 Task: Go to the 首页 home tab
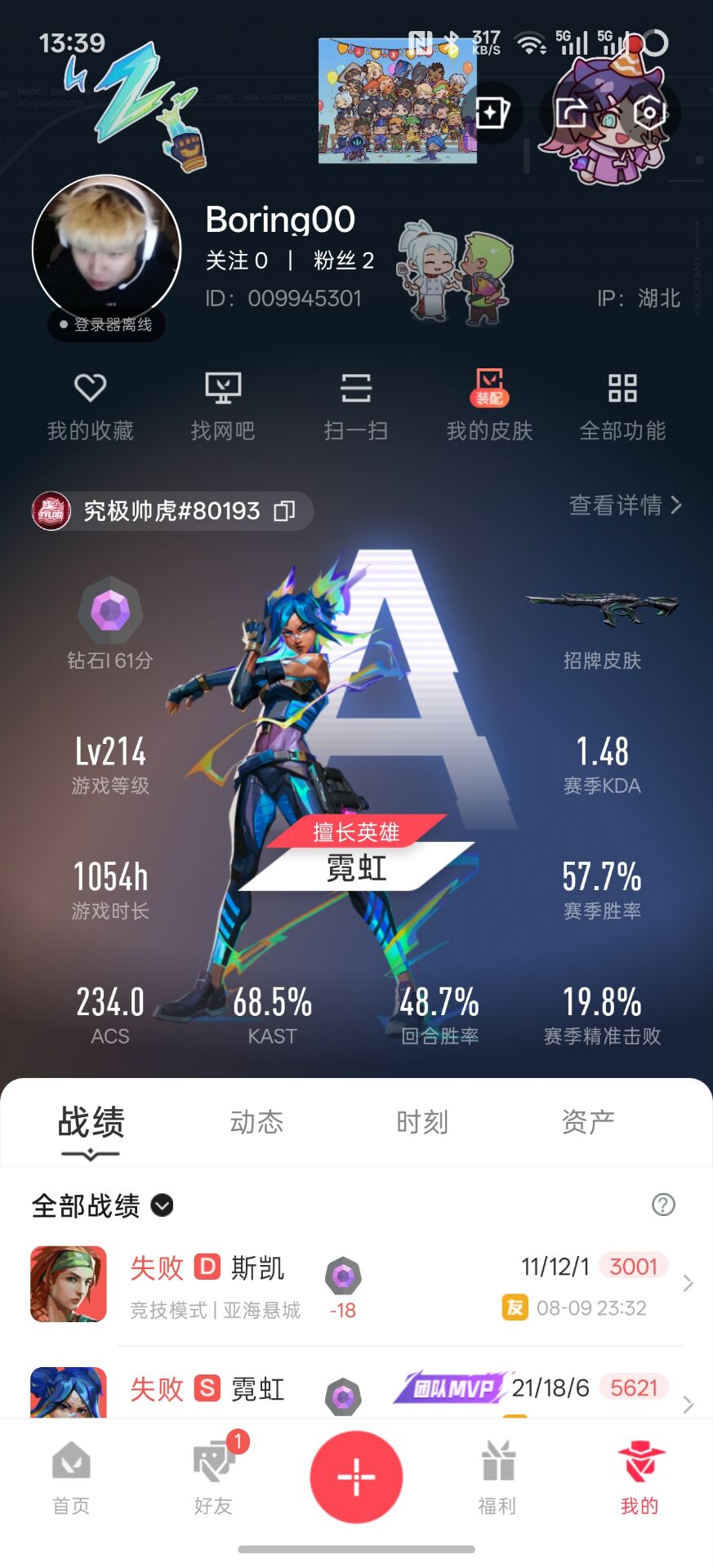point(71,1478)
